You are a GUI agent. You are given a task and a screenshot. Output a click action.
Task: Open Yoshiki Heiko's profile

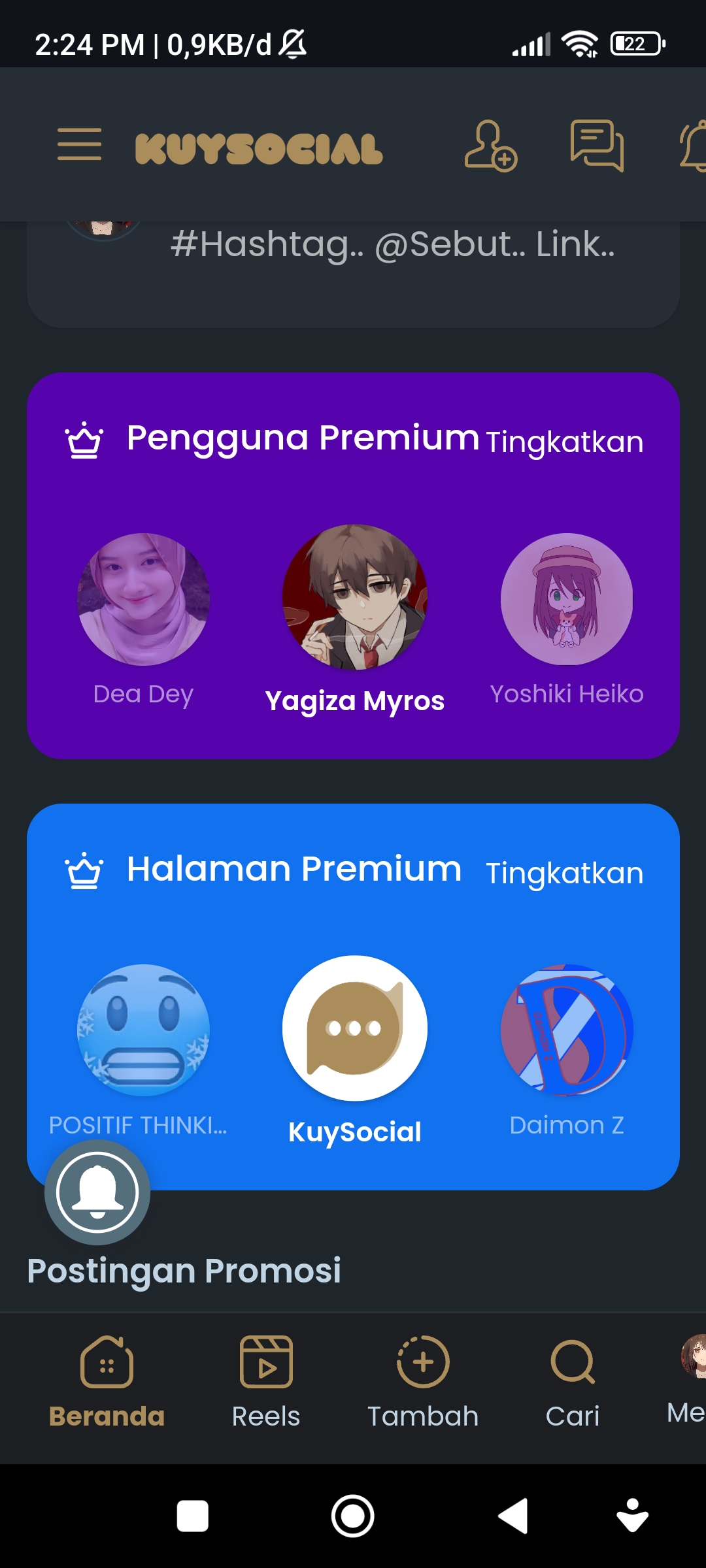(567, 600)
